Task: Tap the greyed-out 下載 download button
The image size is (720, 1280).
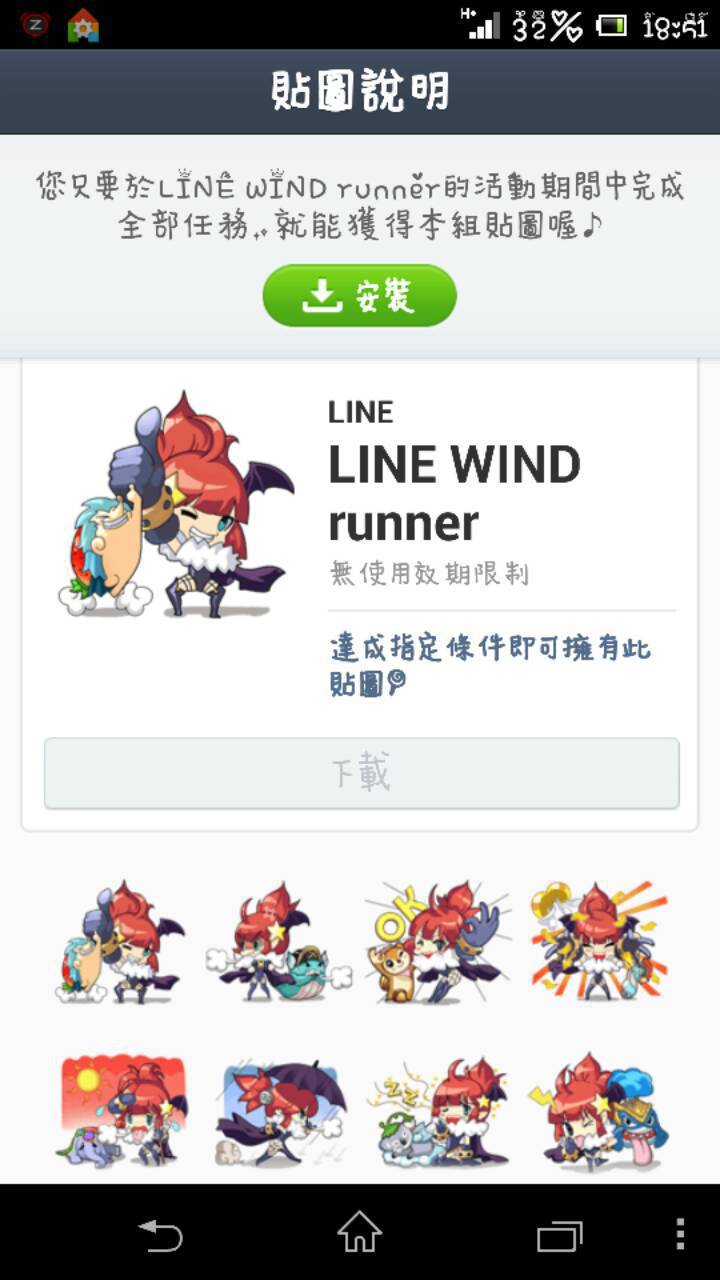Action: click(x=361, y=773)
